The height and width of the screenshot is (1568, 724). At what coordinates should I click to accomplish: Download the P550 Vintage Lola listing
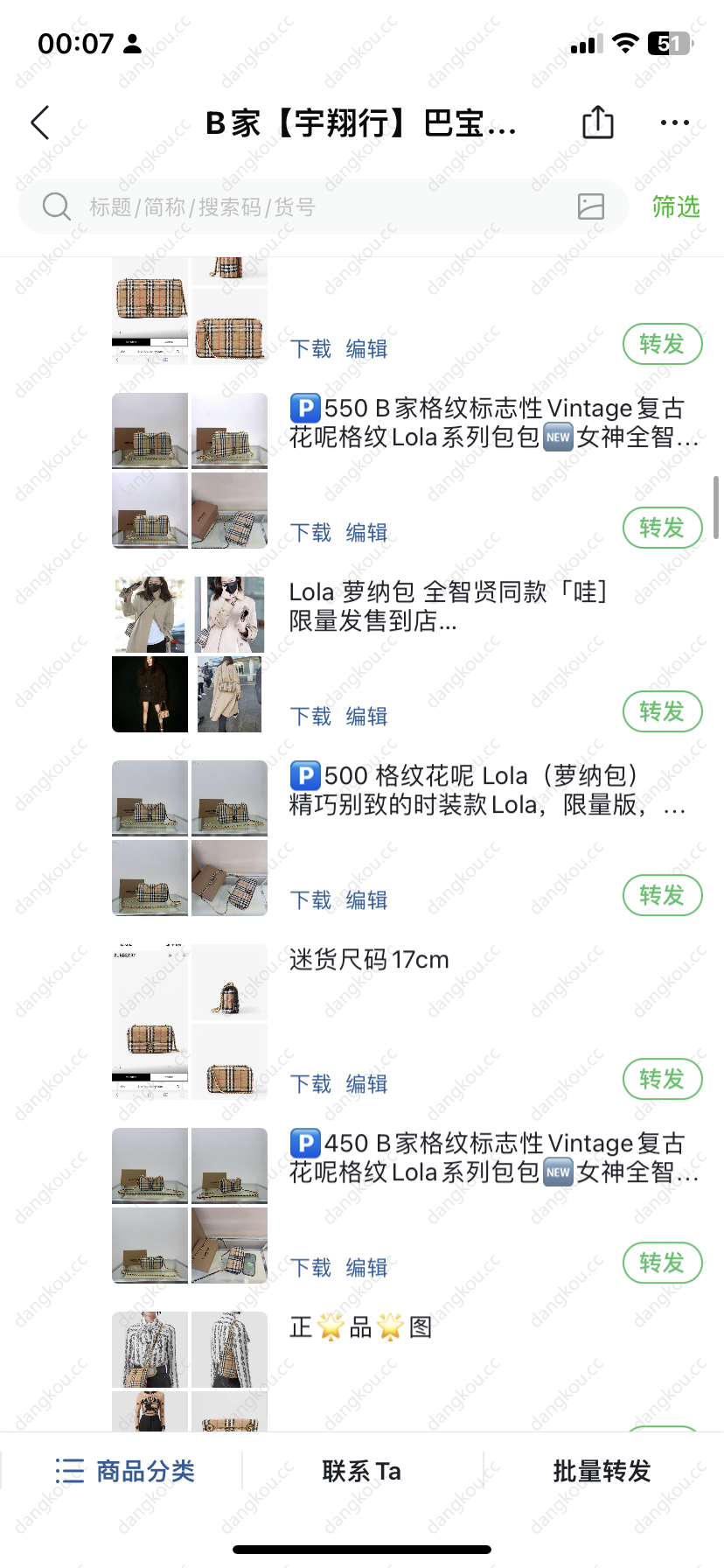(310, 533)
